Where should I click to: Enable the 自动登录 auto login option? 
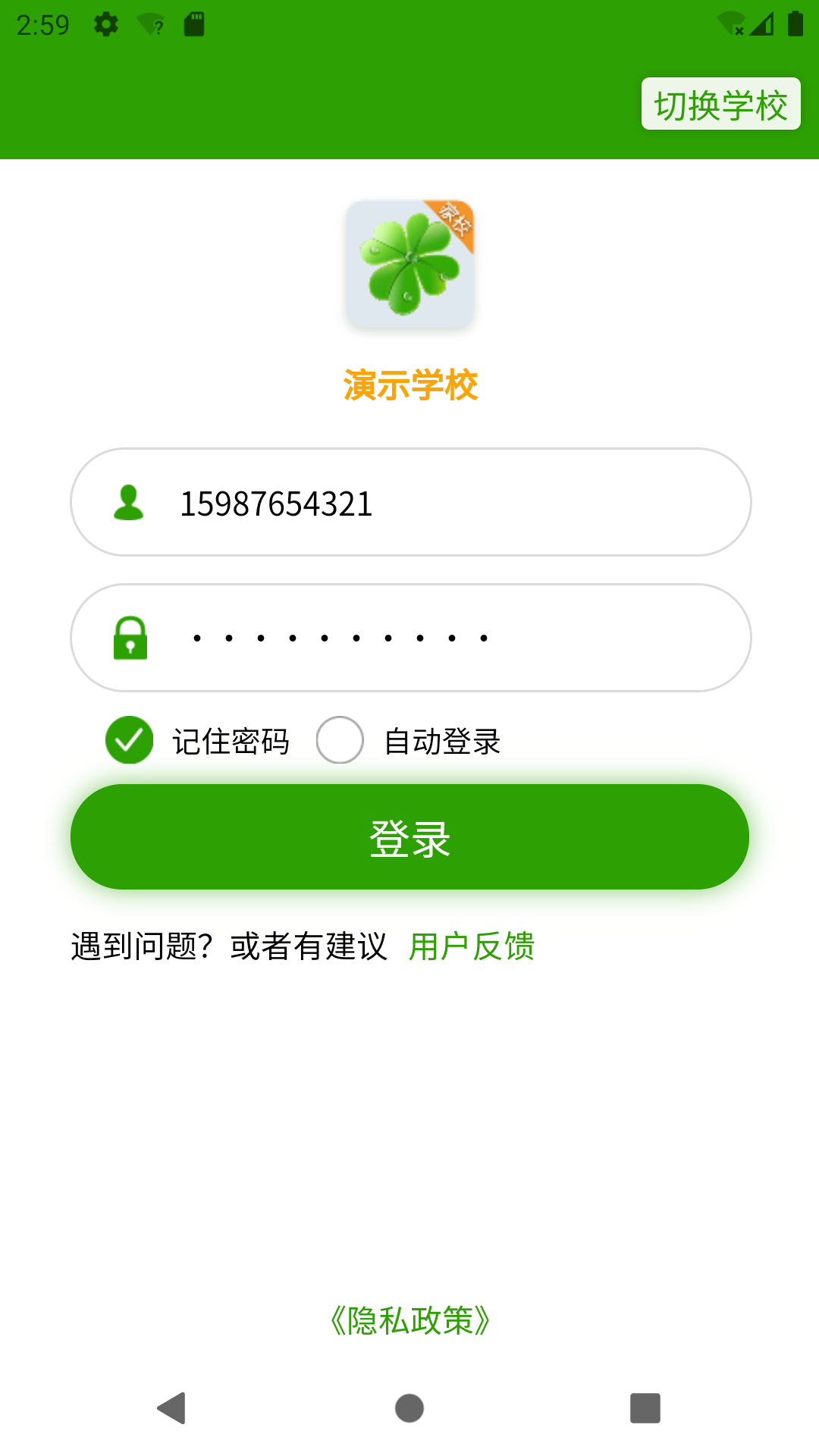(340, 740)
